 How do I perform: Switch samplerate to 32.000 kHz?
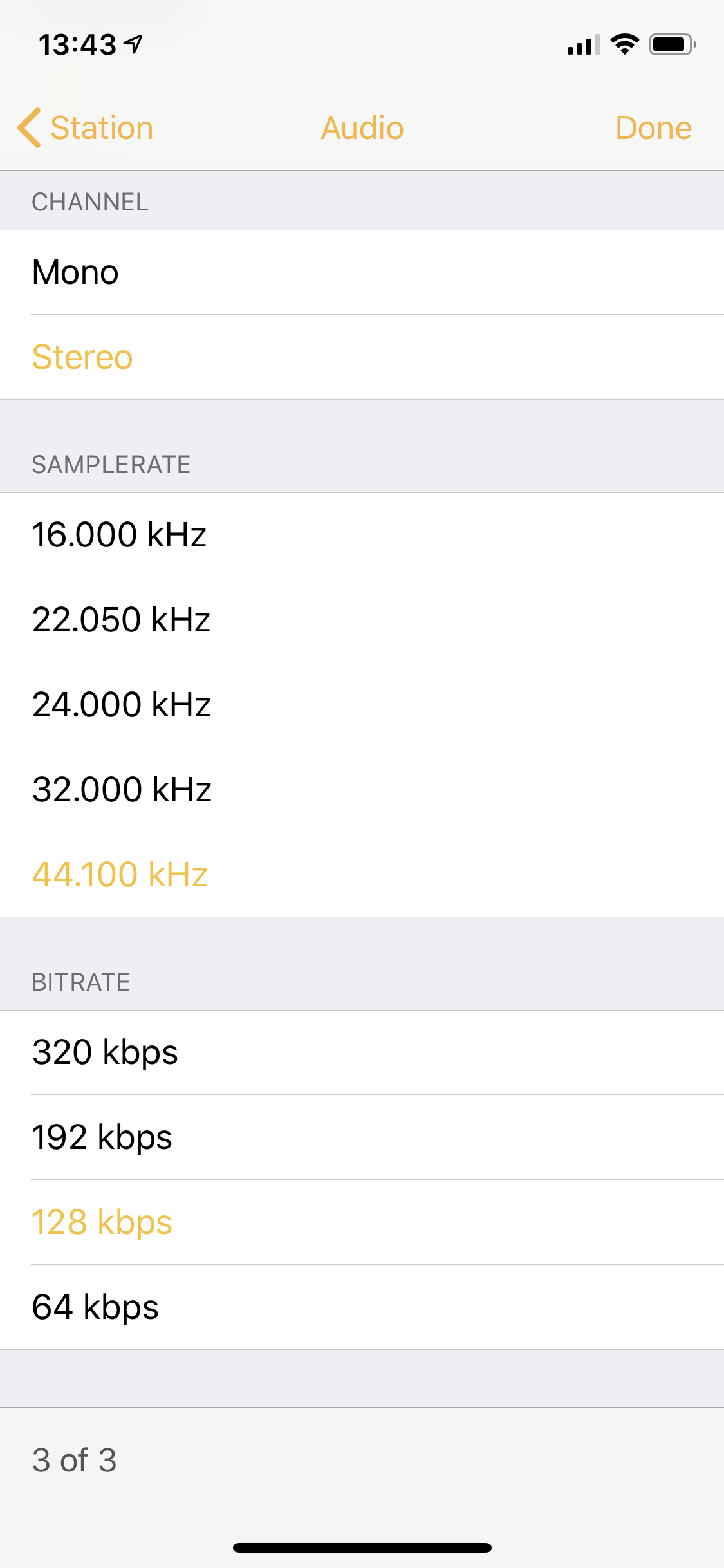coord(362,790)
